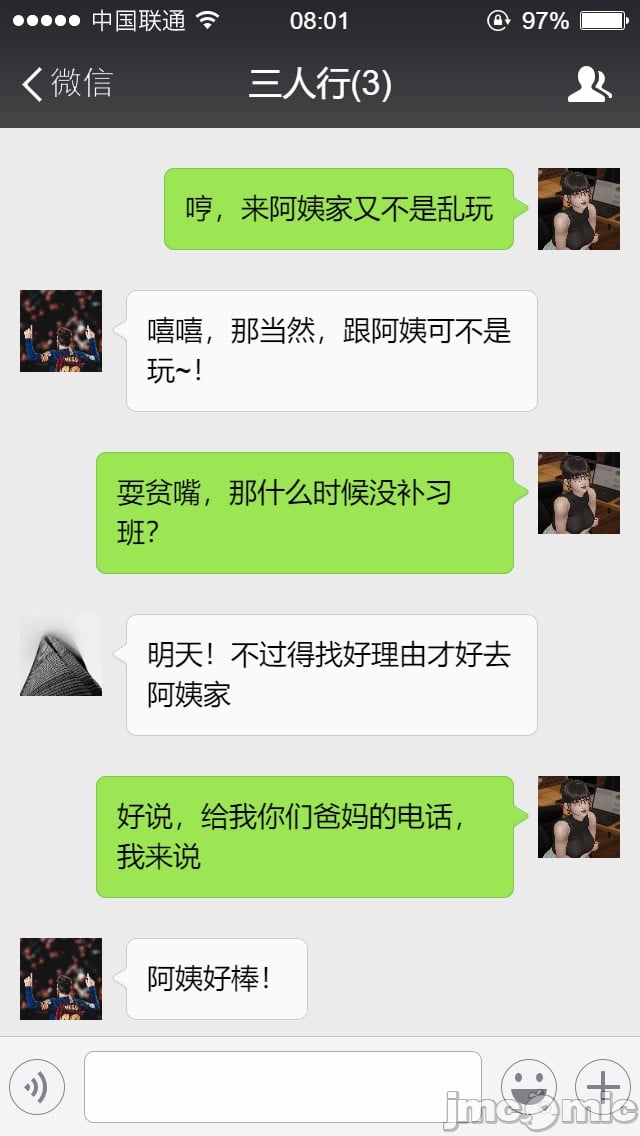The width and height of the screenshot is (640, 1136).
Task: Focus the message text field
Action: pos(283,1087)
